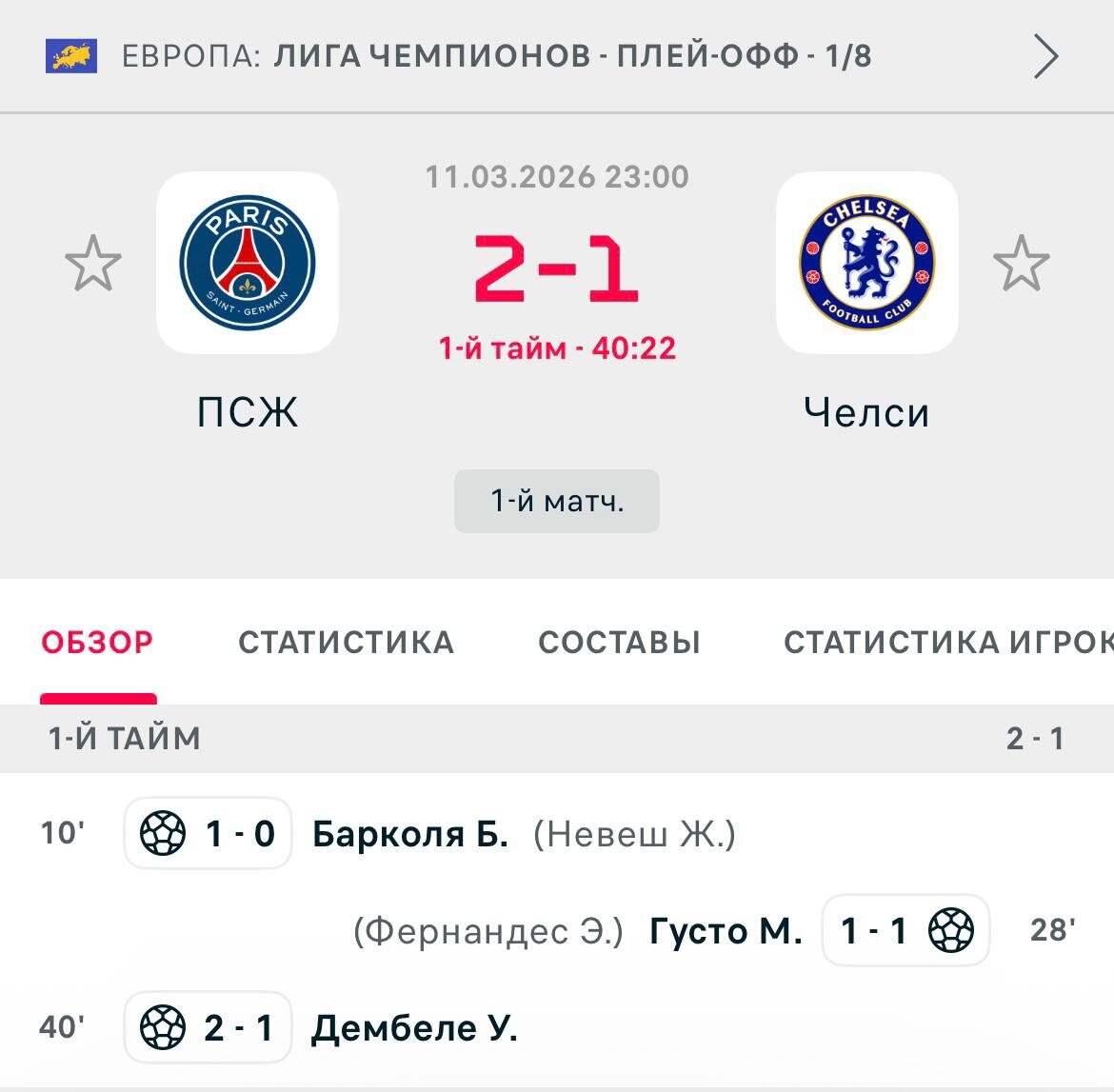Switch to the Статистика tab
Viewport: 1114px width, 1092px height.
pyautogui.click(x=346, y=642)
